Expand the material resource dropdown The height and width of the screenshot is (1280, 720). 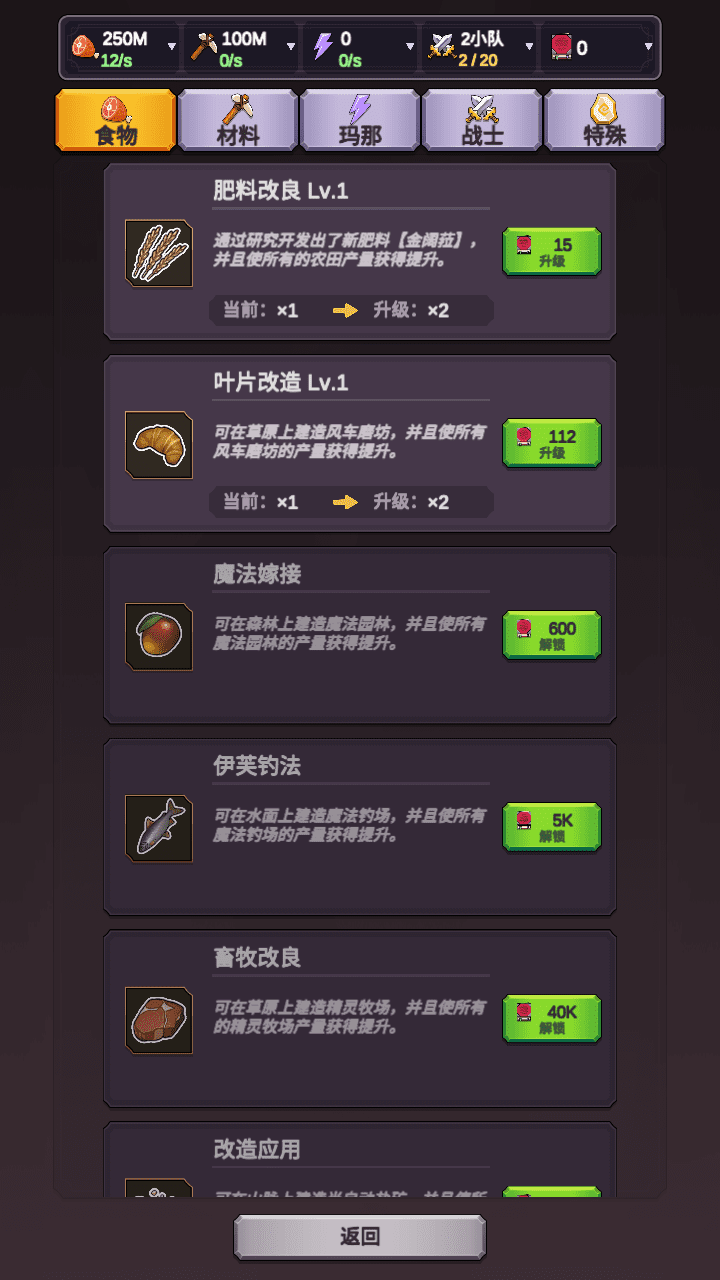click(291, 47)
